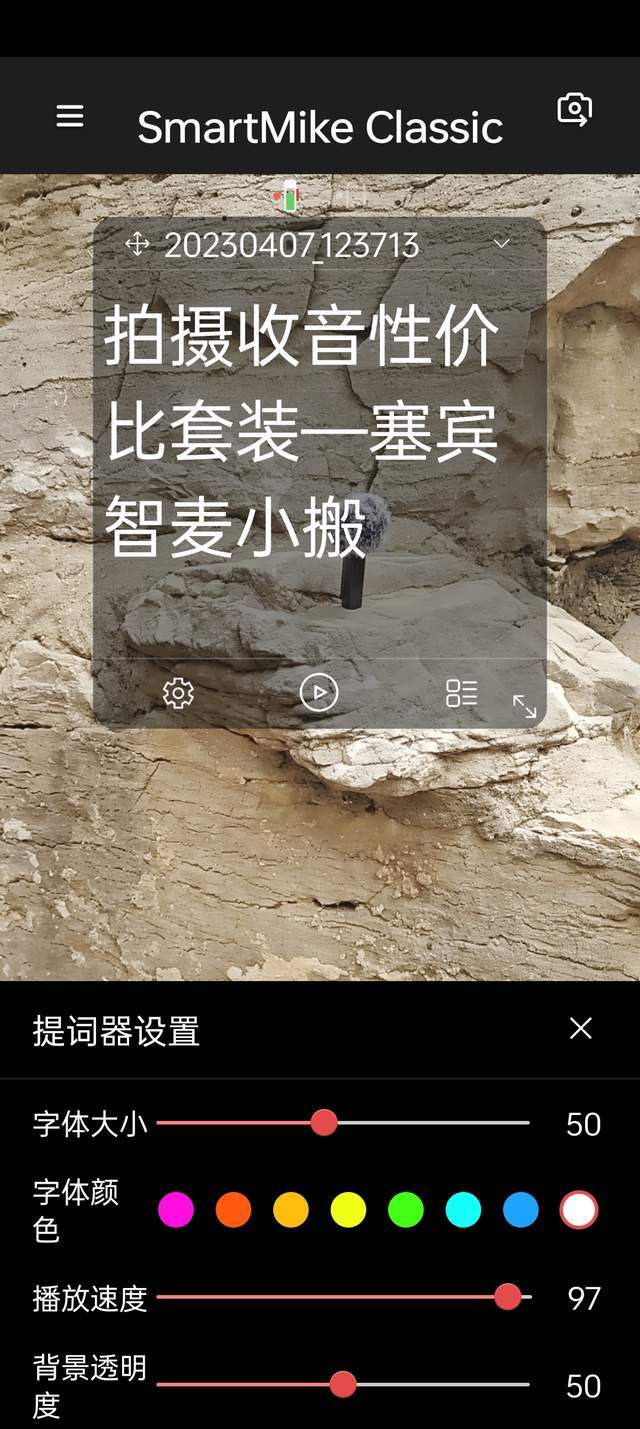The height and width of the screenshot is (1429, 640).
Task: Open the hamburger menu
Action: click(70, 116)
